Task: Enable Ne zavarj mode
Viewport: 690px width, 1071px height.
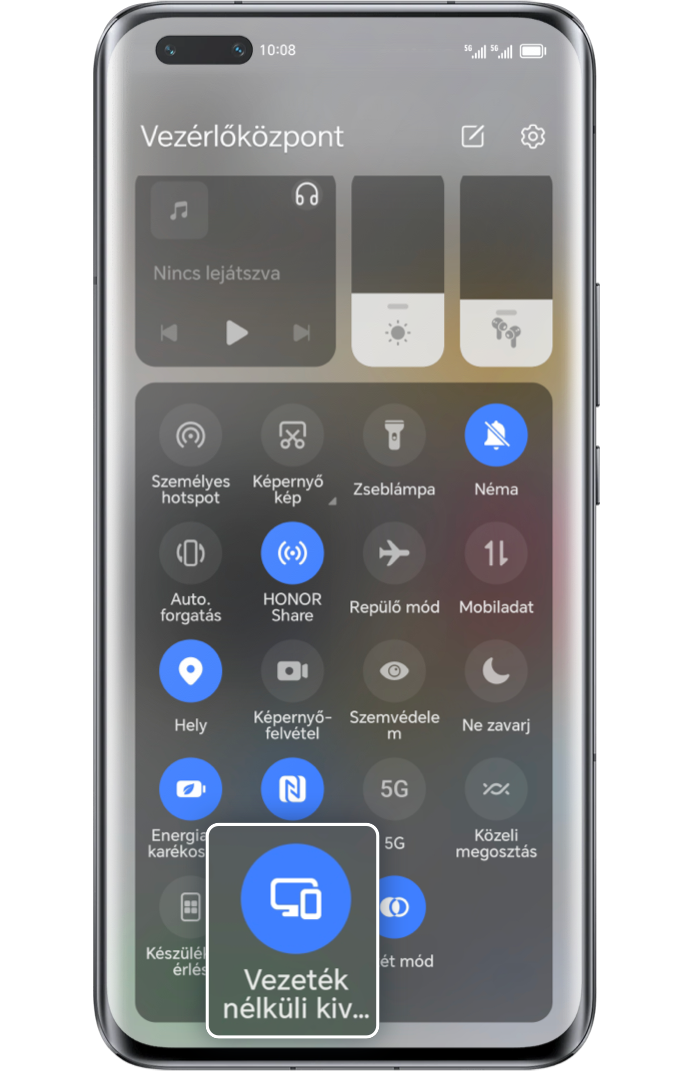Action: click(496, 671)
